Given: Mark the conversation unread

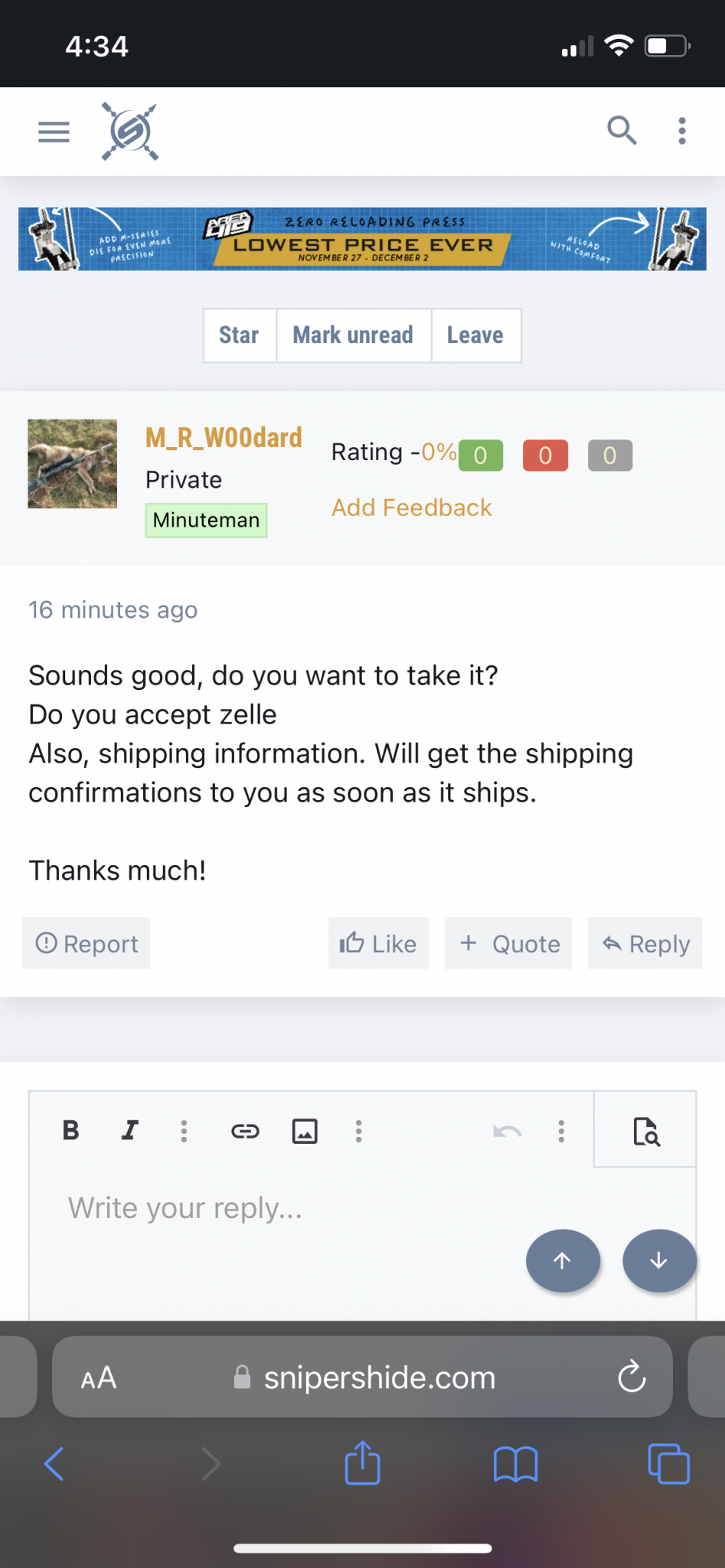Looking at the screenshot, I should pyautogui.click(x=353, y=335).
